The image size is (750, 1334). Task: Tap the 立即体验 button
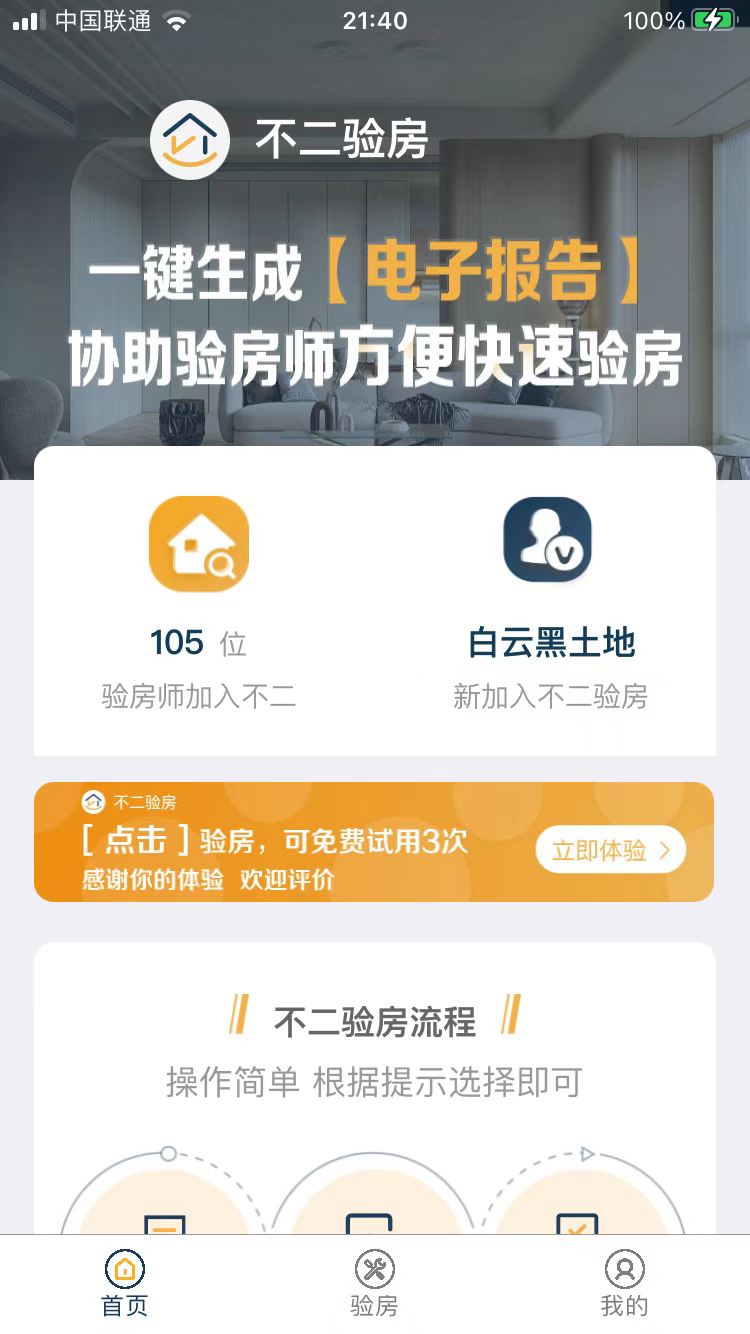pos(610,850)
